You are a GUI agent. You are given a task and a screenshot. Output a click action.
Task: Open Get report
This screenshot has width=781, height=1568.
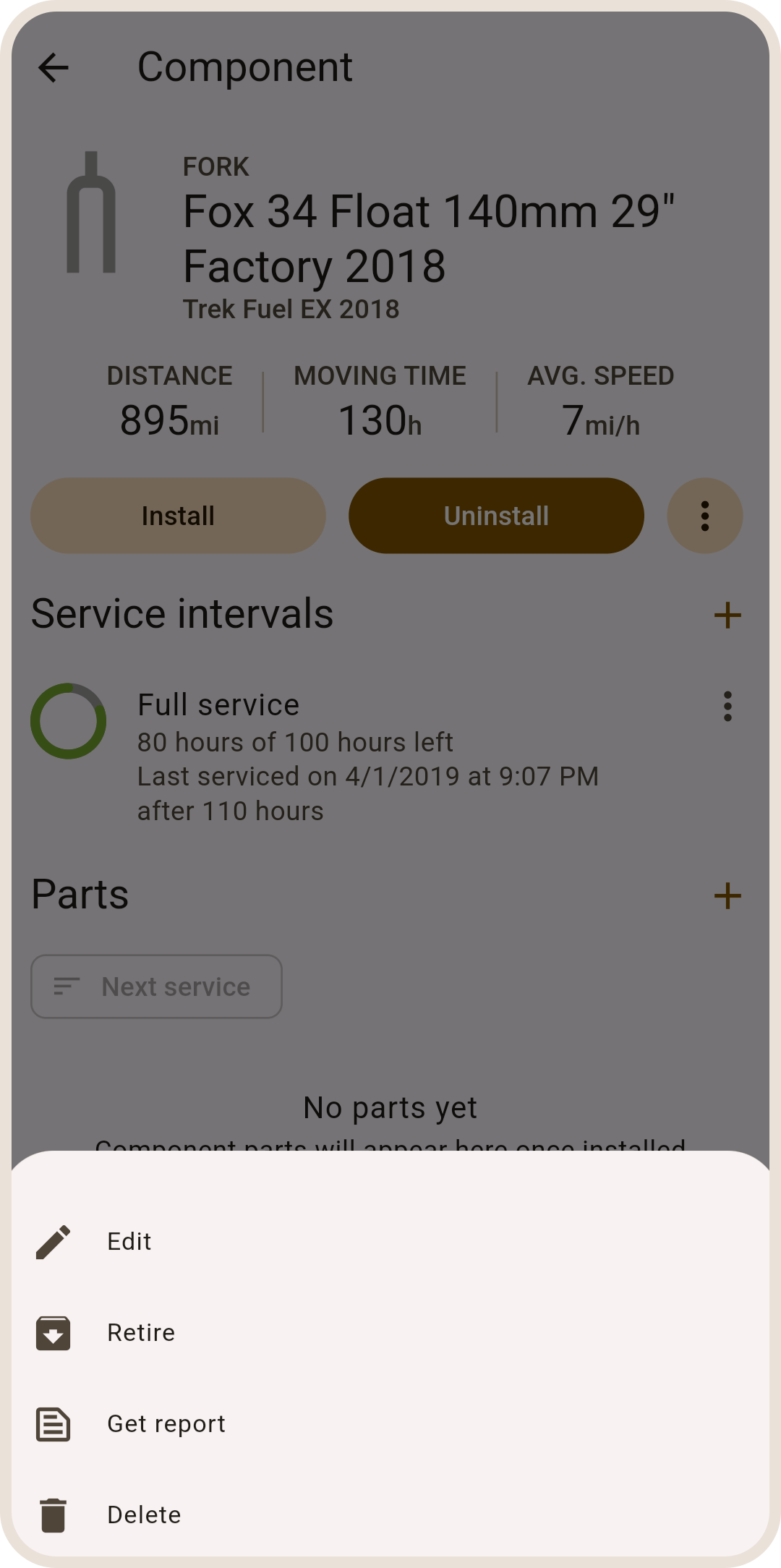point(166,1424)
